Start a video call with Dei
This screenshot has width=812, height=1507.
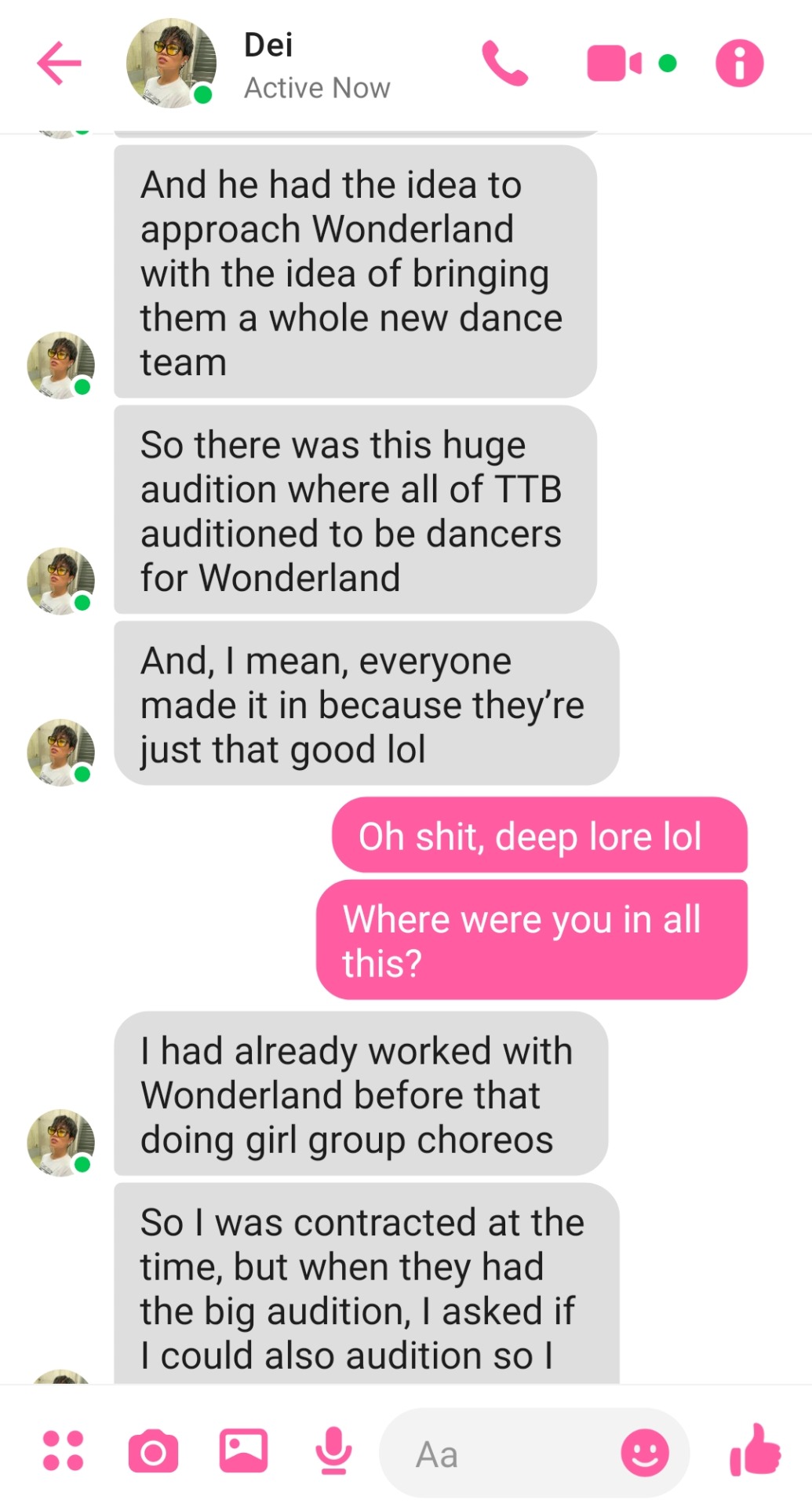coord(614,63)
